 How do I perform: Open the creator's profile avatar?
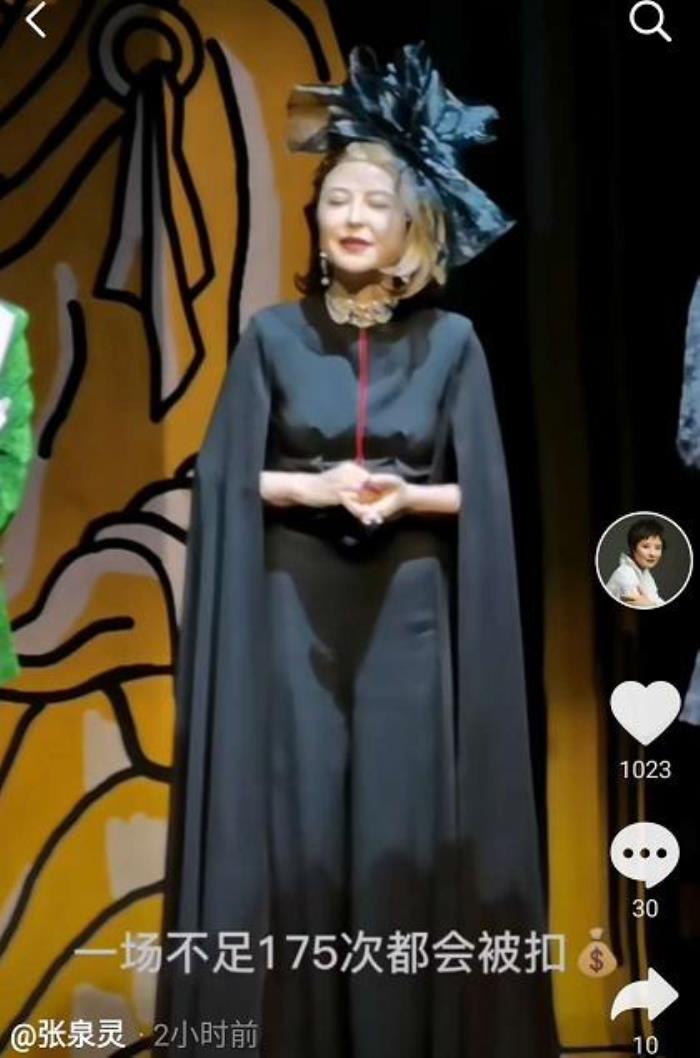[x=644, y=560]
